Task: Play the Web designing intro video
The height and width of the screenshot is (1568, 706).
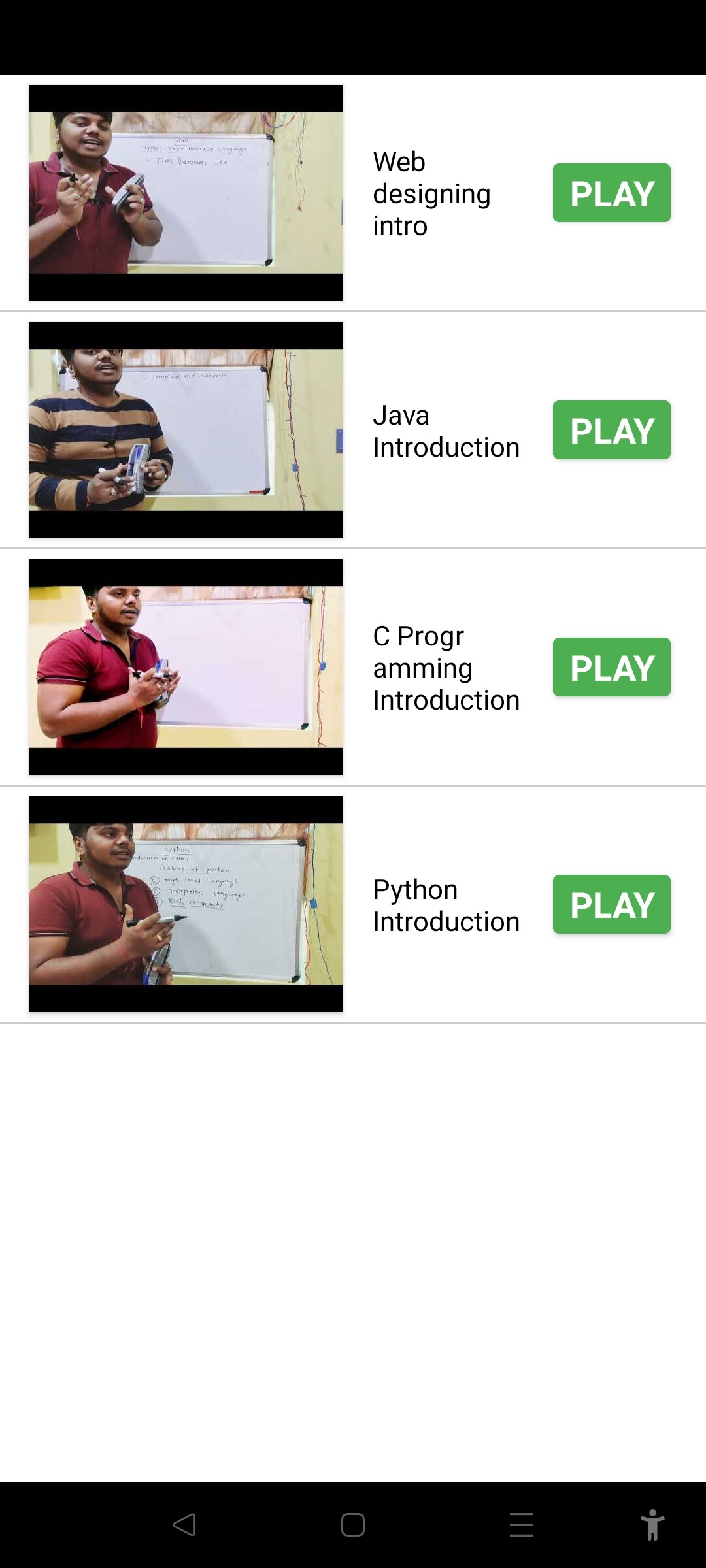Action: click(x=611, y=193)
